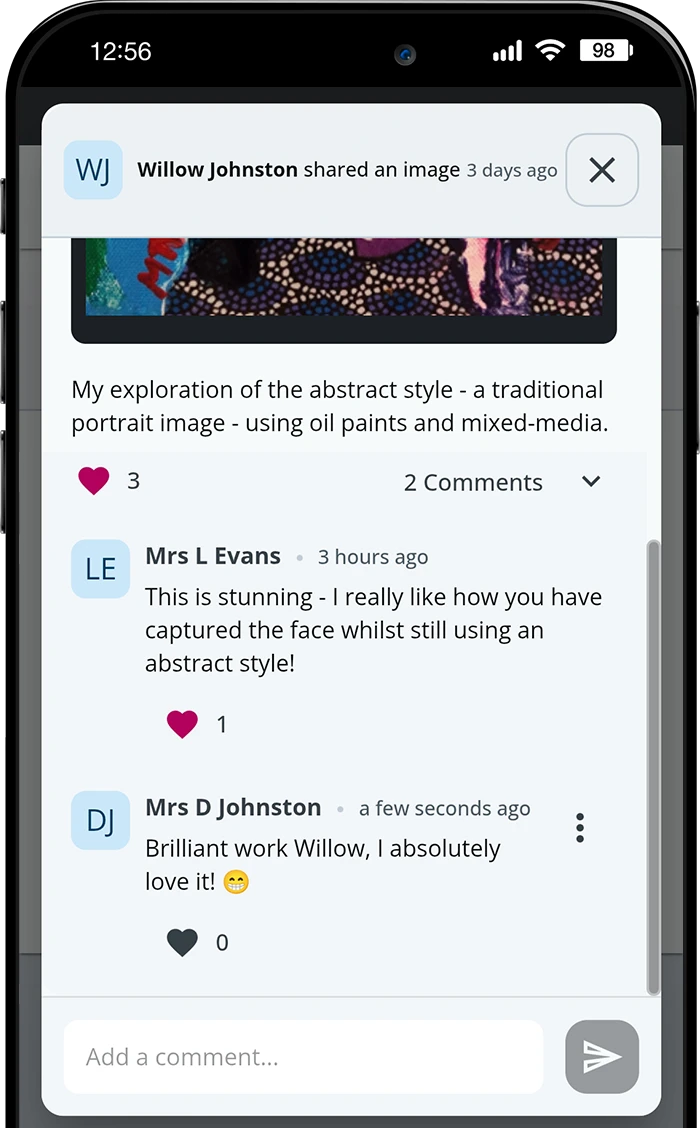The image size is (700, 1128).
Task: Tap the Add a comment field
Action: pyautogui.click(x=303, y=1056)
